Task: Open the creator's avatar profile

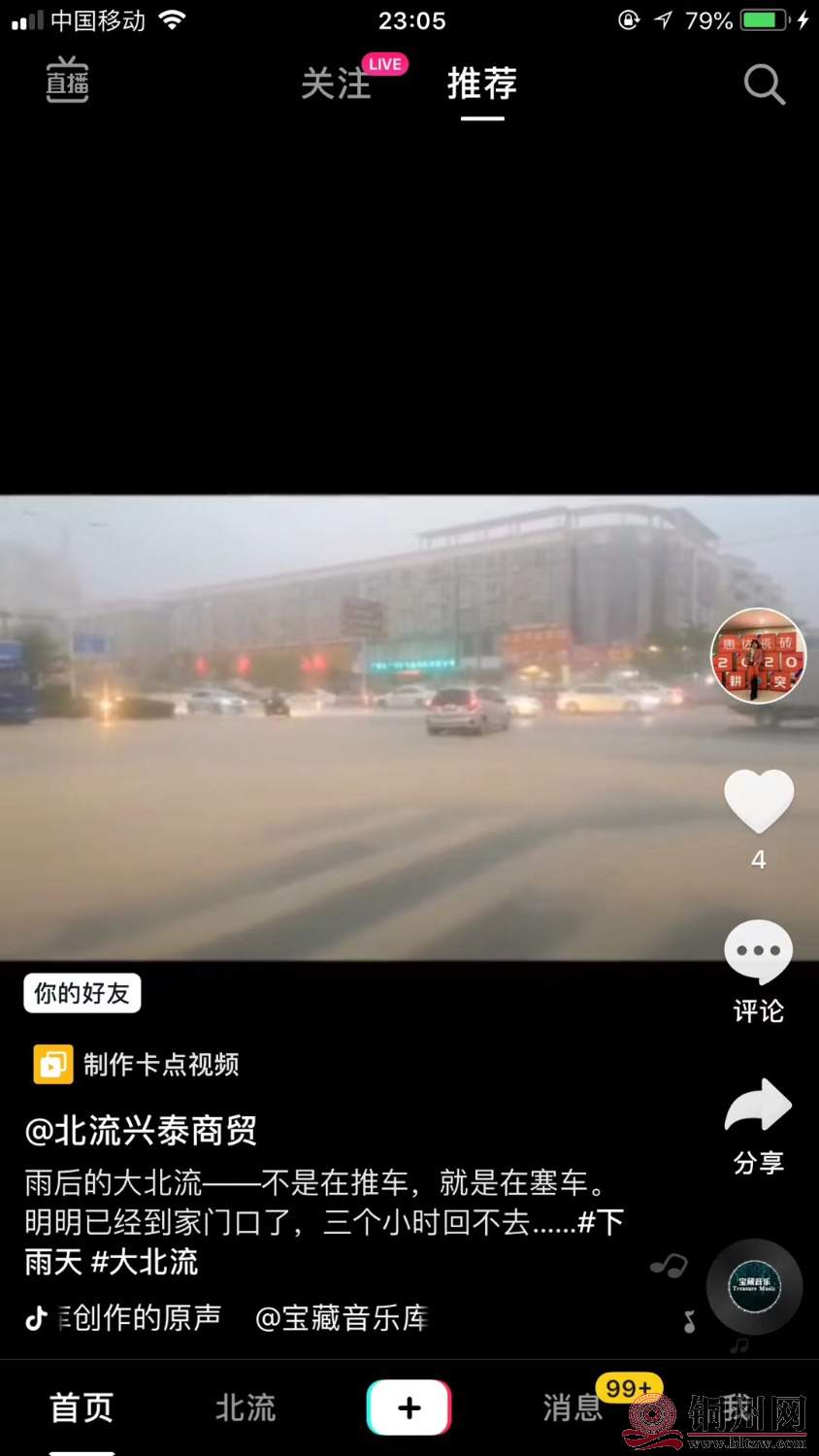Action: pos(758,656)
